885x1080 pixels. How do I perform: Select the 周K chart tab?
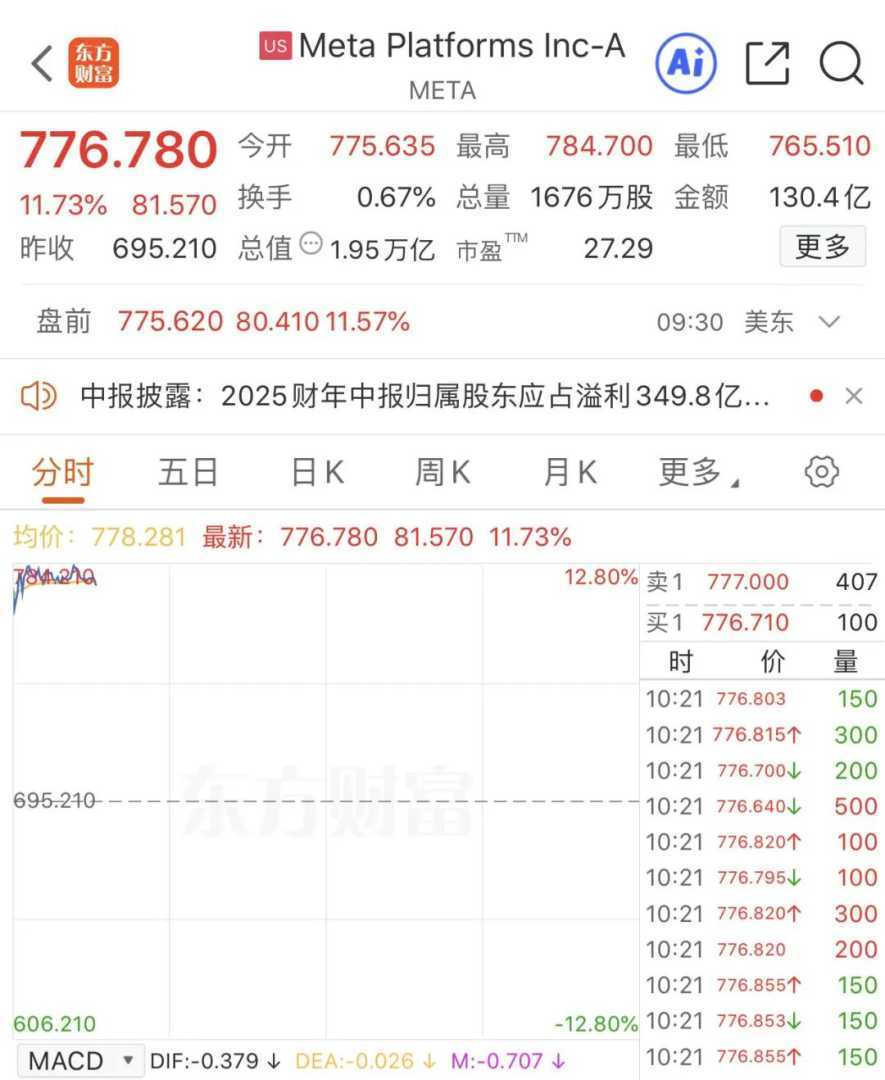tap(442, 472)
